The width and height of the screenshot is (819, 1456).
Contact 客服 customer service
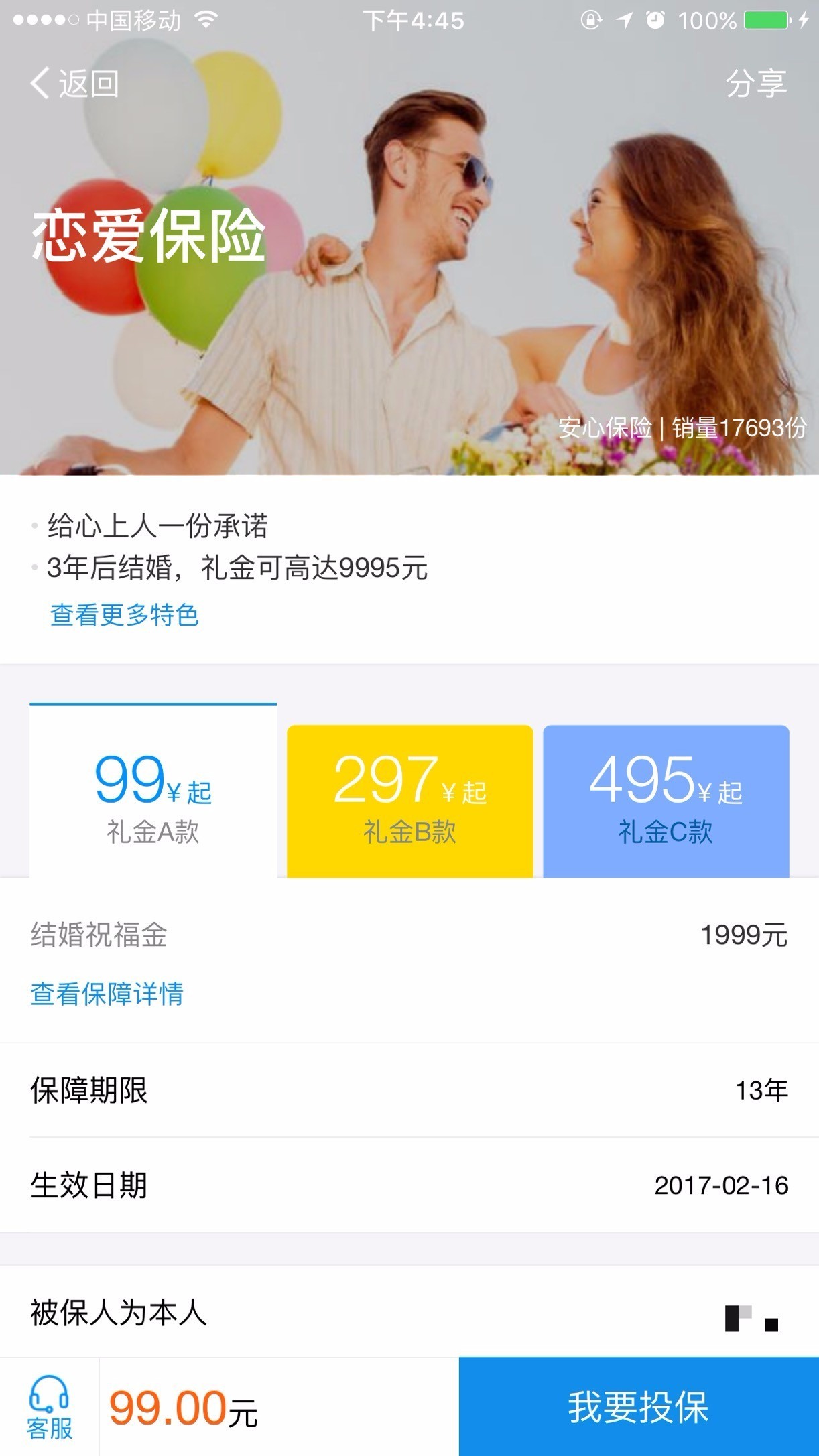pos(49,1407)
